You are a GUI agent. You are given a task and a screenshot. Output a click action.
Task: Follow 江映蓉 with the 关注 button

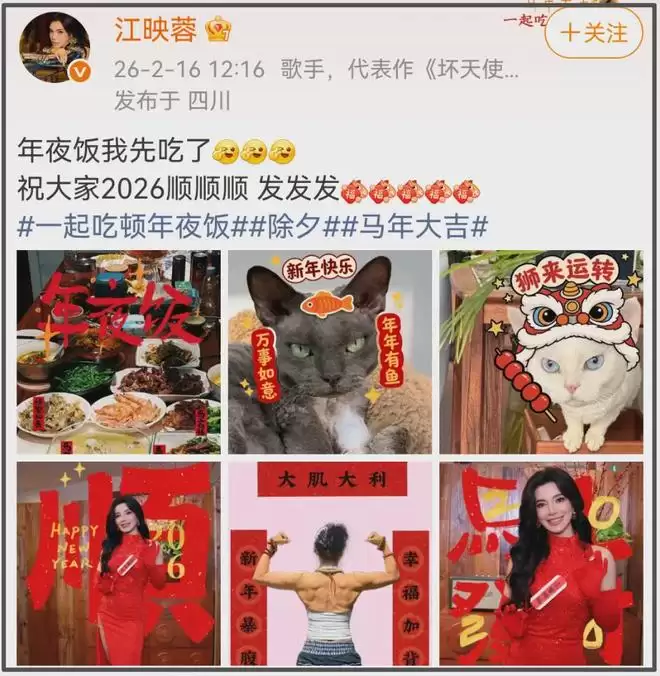click(595, 32)
